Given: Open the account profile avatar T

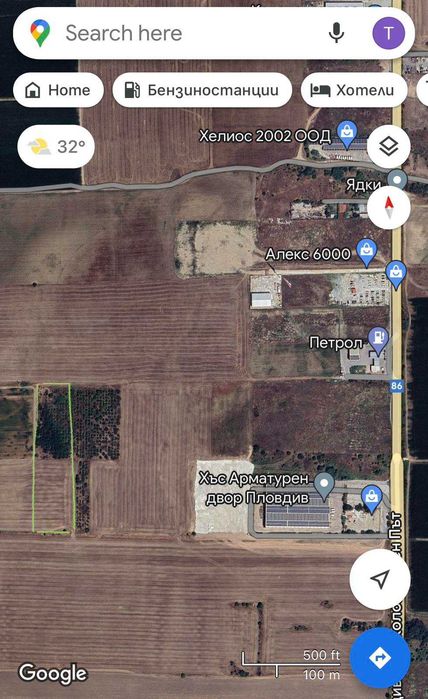Looking at the screenshot, I should [x=389, y=33].
